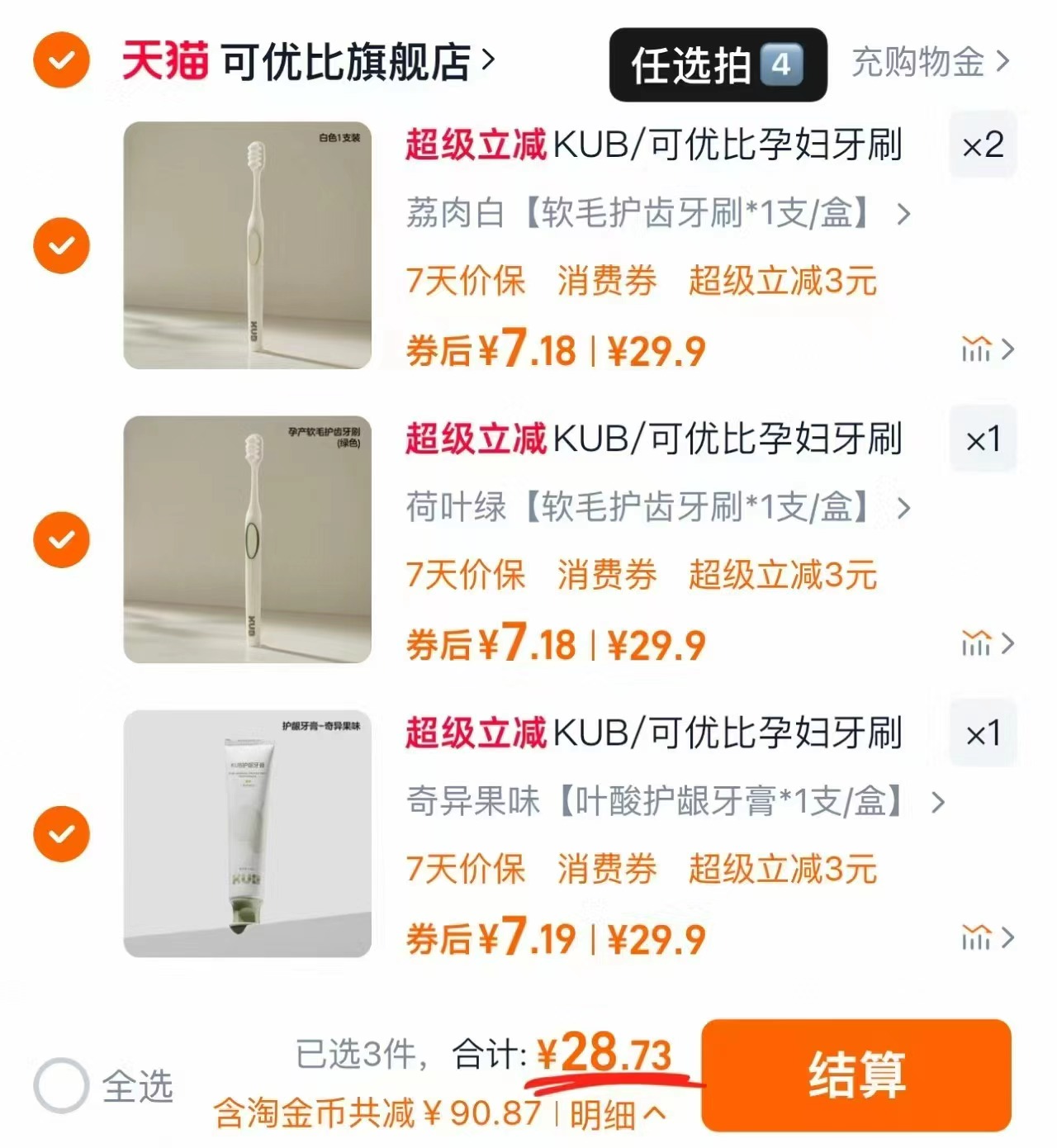Image resolution: width=1057 pixels, height=1148 pixels.
Task: Uncheck the 荔肉白 toothbrush item
Action: click(60, 244)
